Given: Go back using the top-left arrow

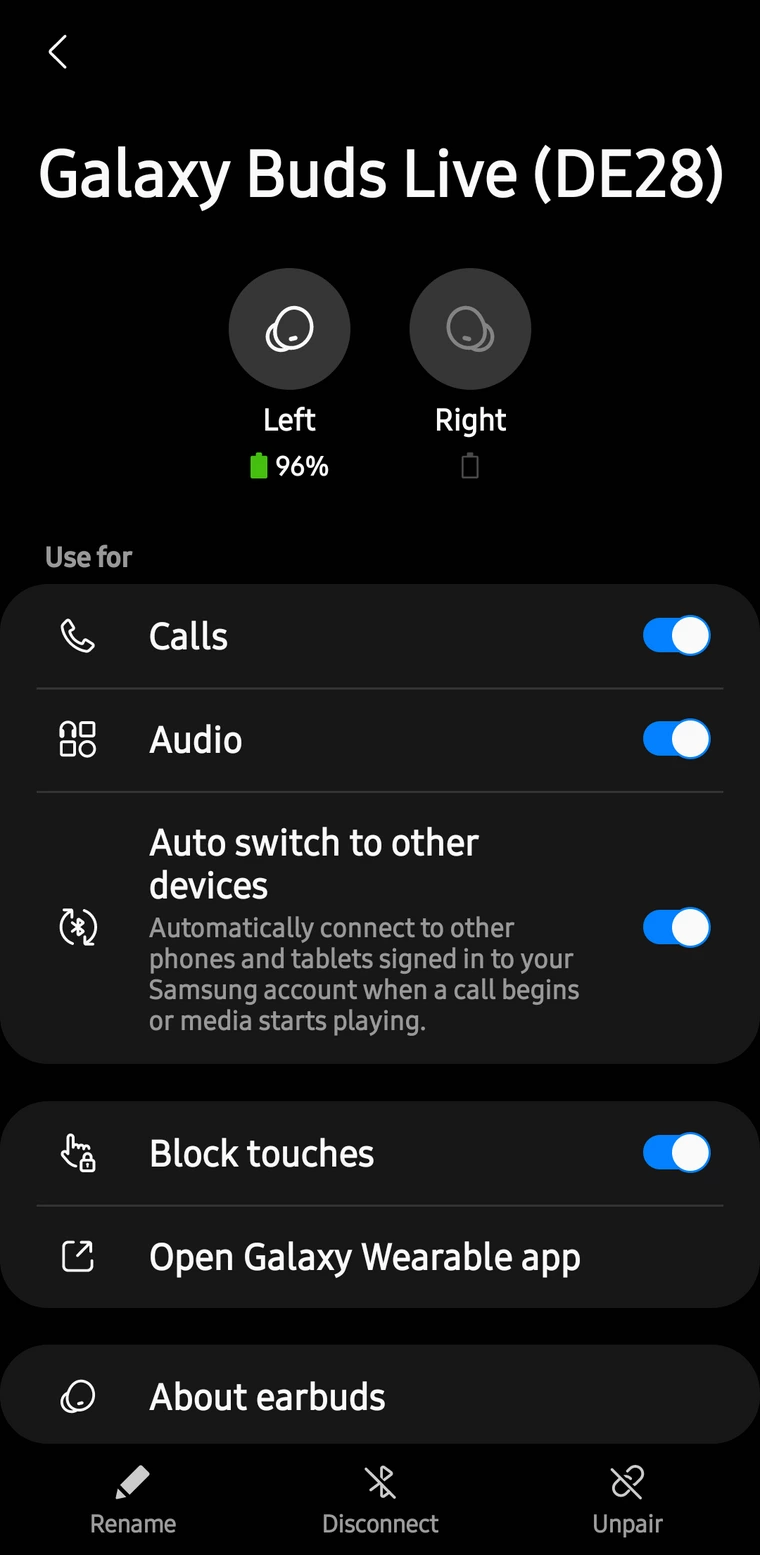Looking at the screenshot, I should (58, 52).
